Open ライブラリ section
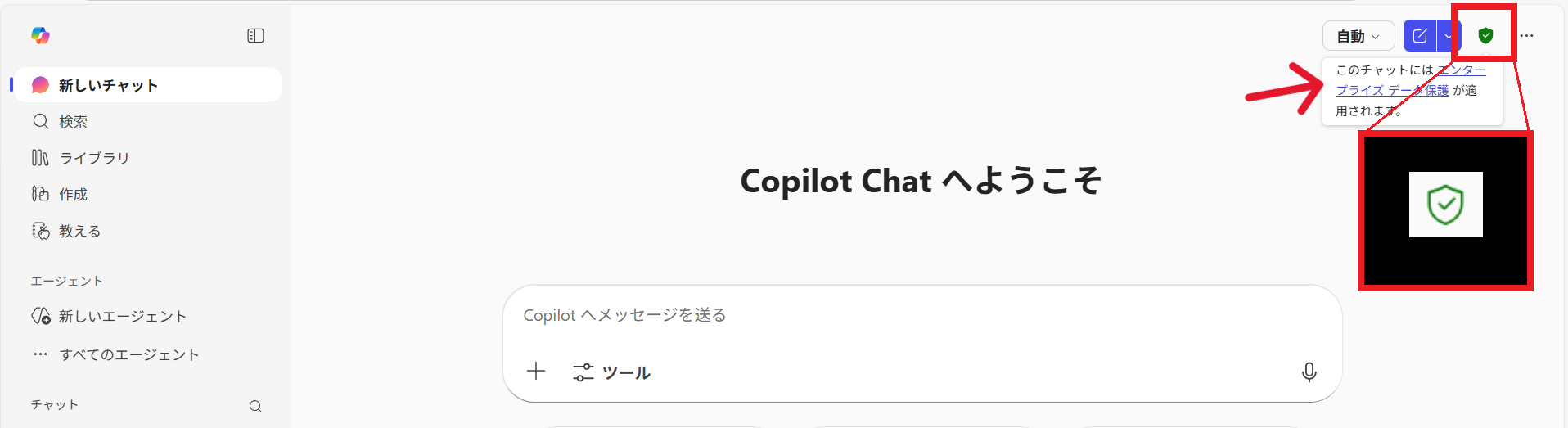 93,158
